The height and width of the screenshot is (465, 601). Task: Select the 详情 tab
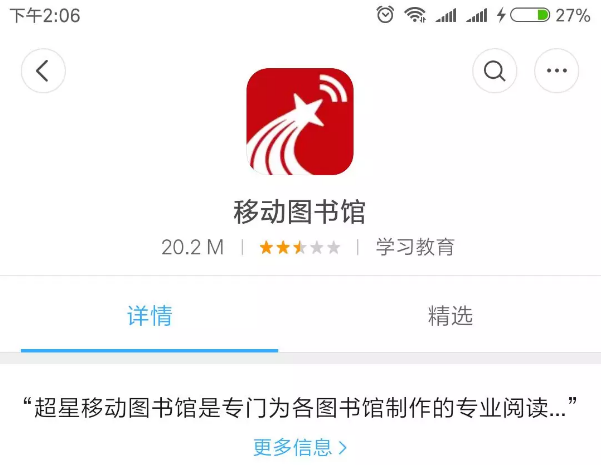(x=150, y=317)
